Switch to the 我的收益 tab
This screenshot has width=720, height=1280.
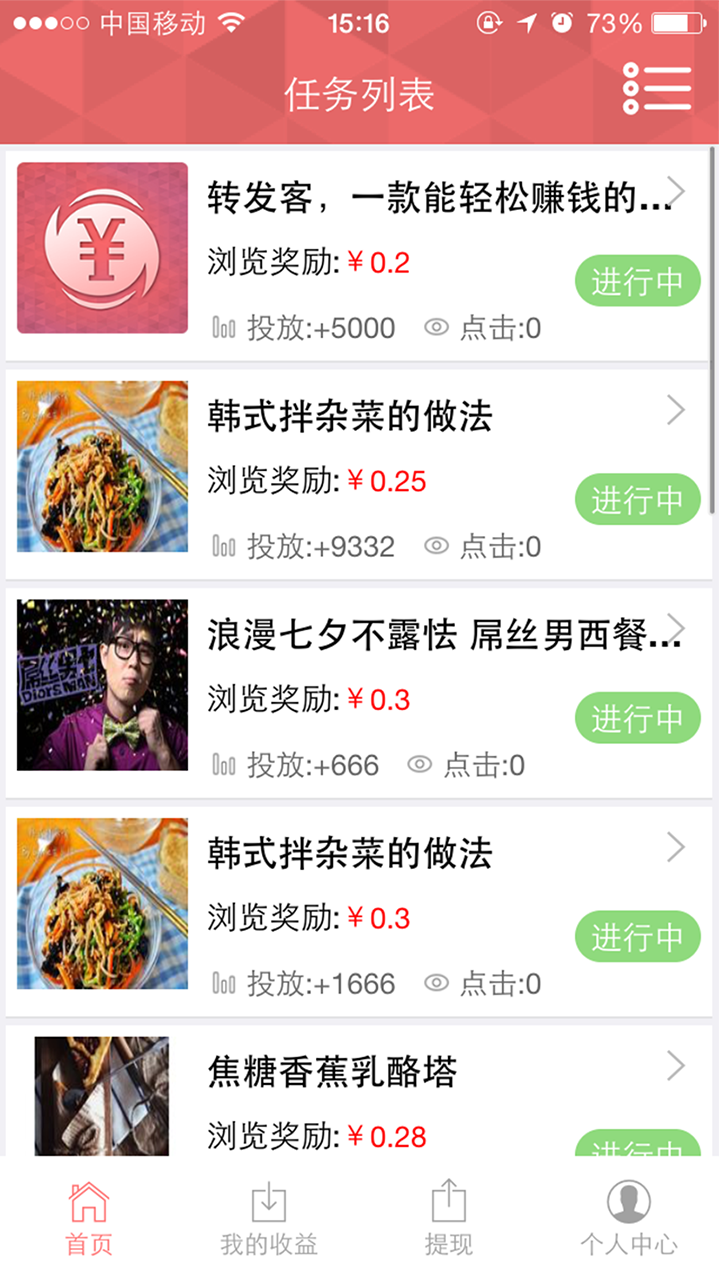(x=269, y=1218)
